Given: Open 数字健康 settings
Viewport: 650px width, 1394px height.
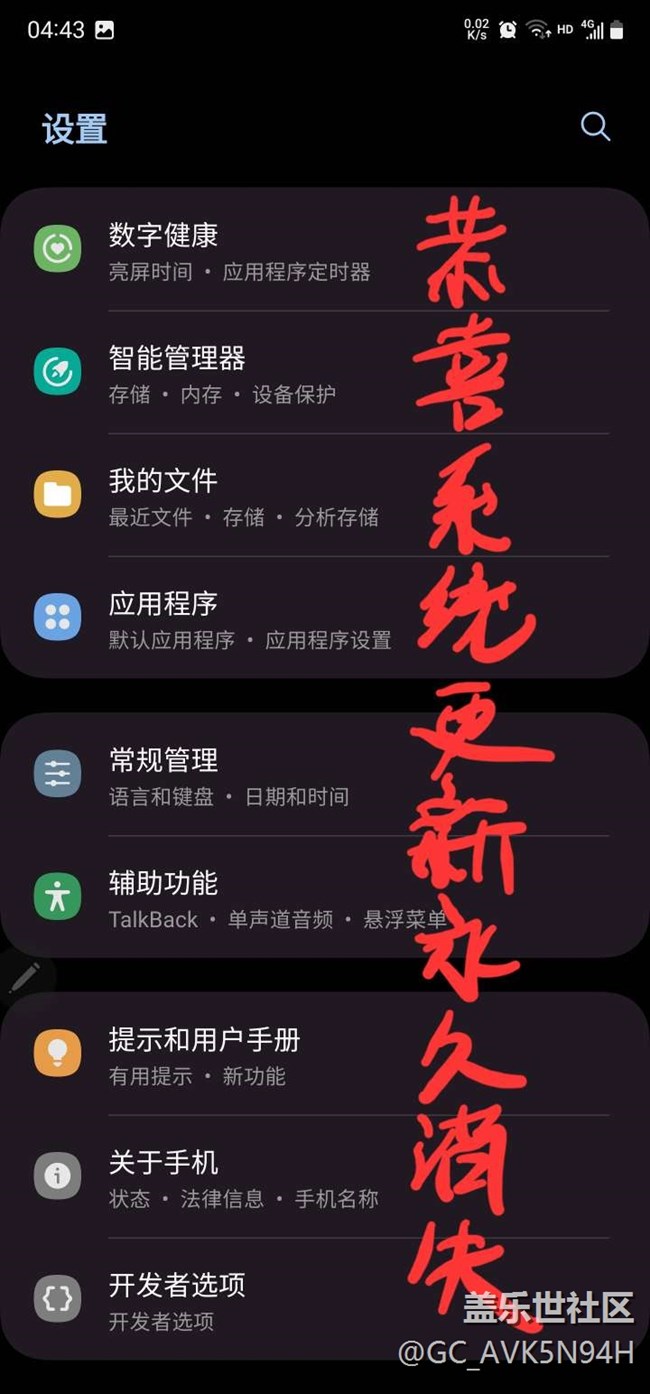Looking at the screenshot, I should coord(324,250).
